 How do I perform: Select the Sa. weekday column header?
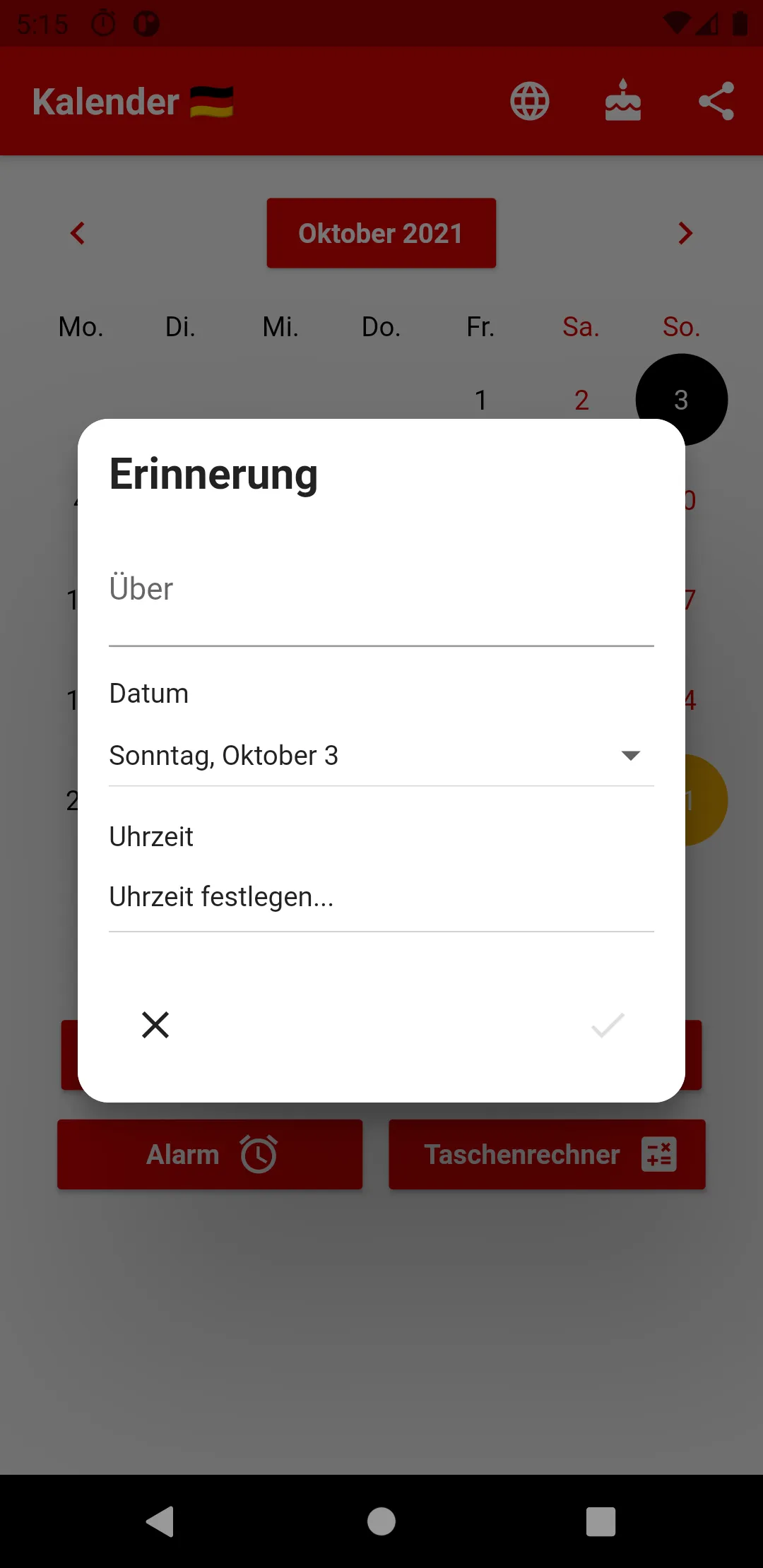581,326
